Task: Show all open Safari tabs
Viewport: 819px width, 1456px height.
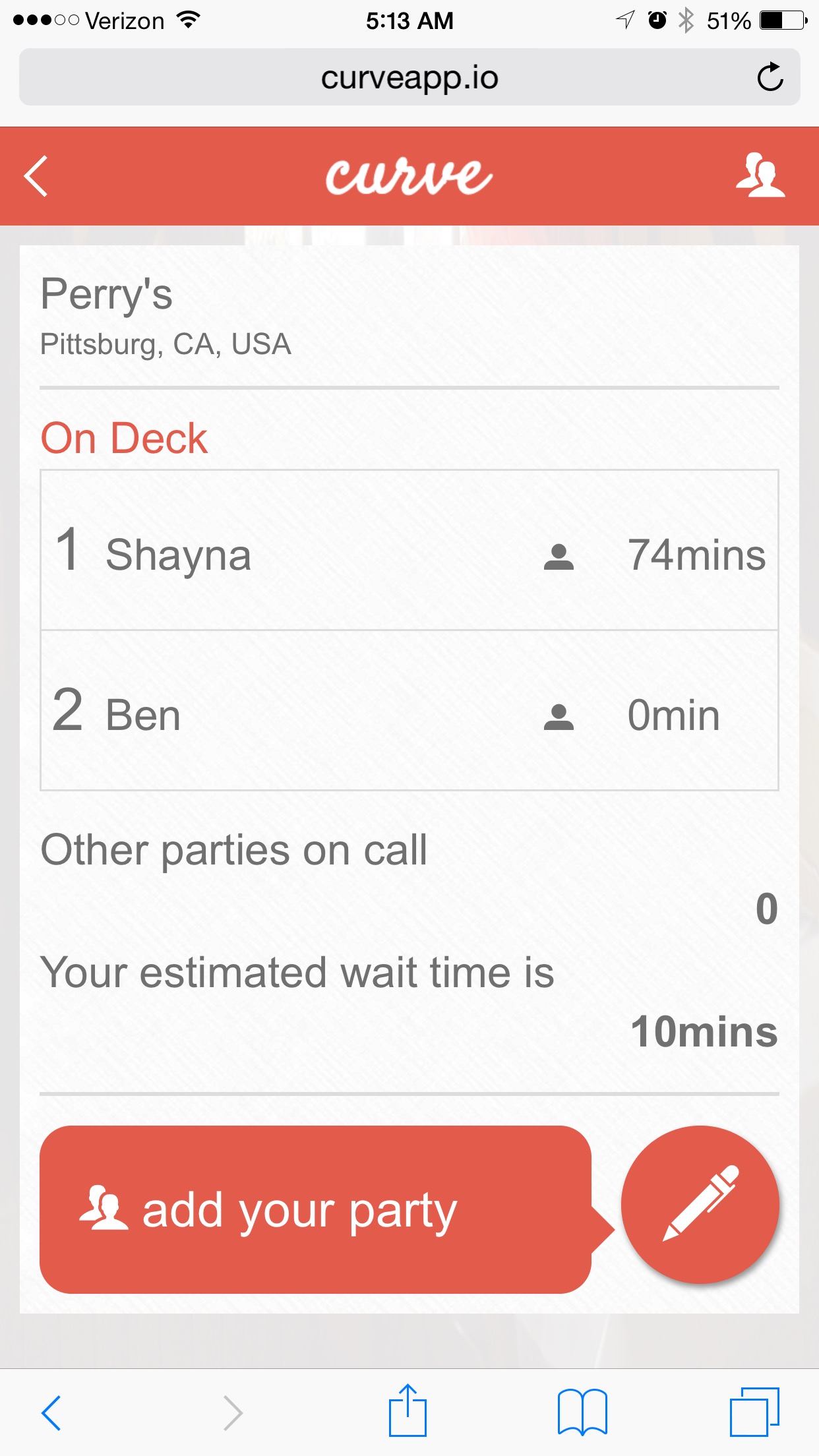Action: [754, 1412]
